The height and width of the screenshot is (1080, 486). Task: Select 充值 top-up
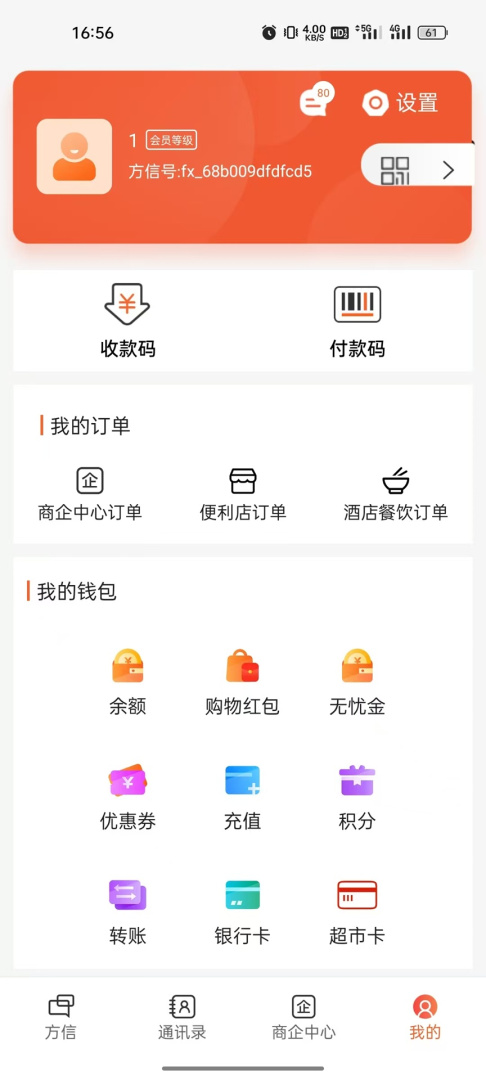[x=242, y=797]
